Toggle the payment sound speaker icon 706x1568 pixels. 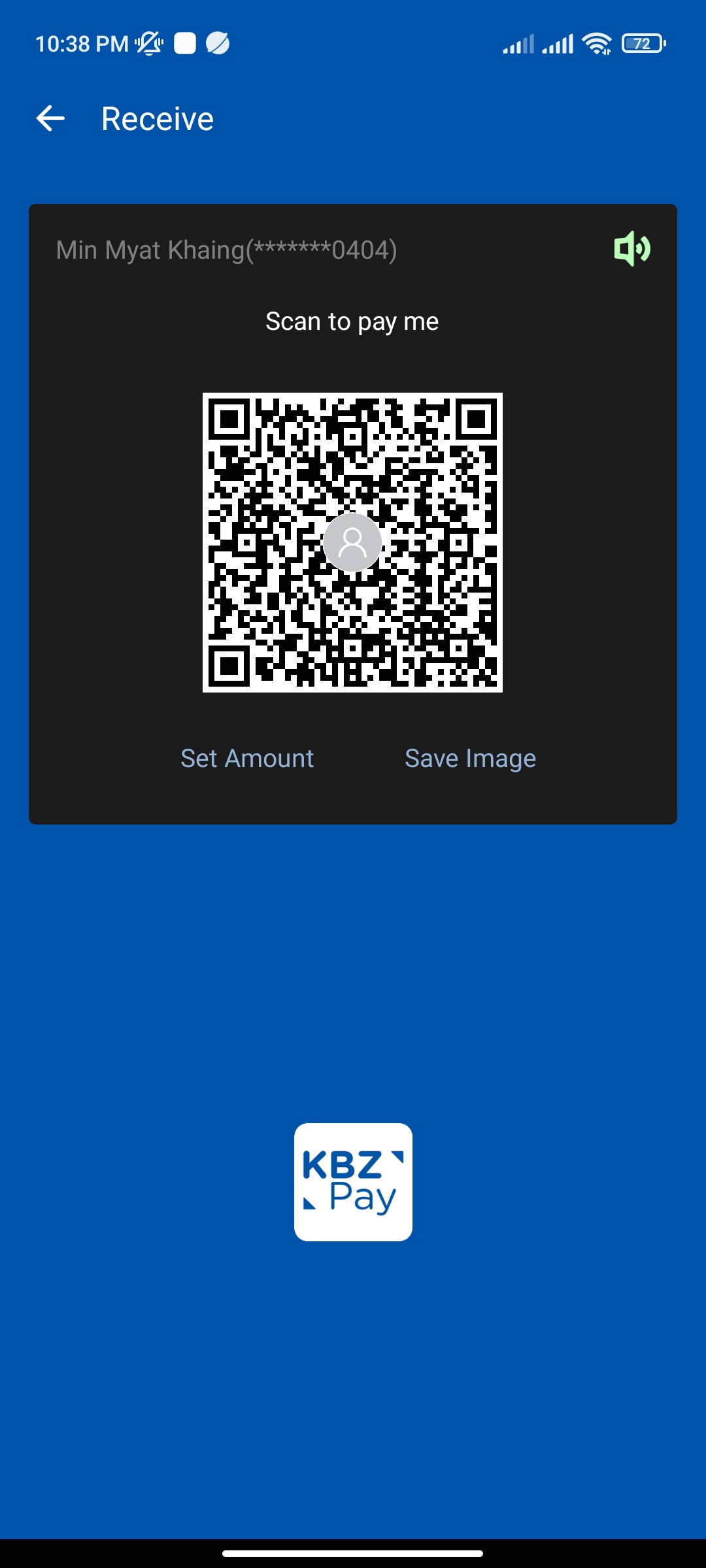coord(631,249)
